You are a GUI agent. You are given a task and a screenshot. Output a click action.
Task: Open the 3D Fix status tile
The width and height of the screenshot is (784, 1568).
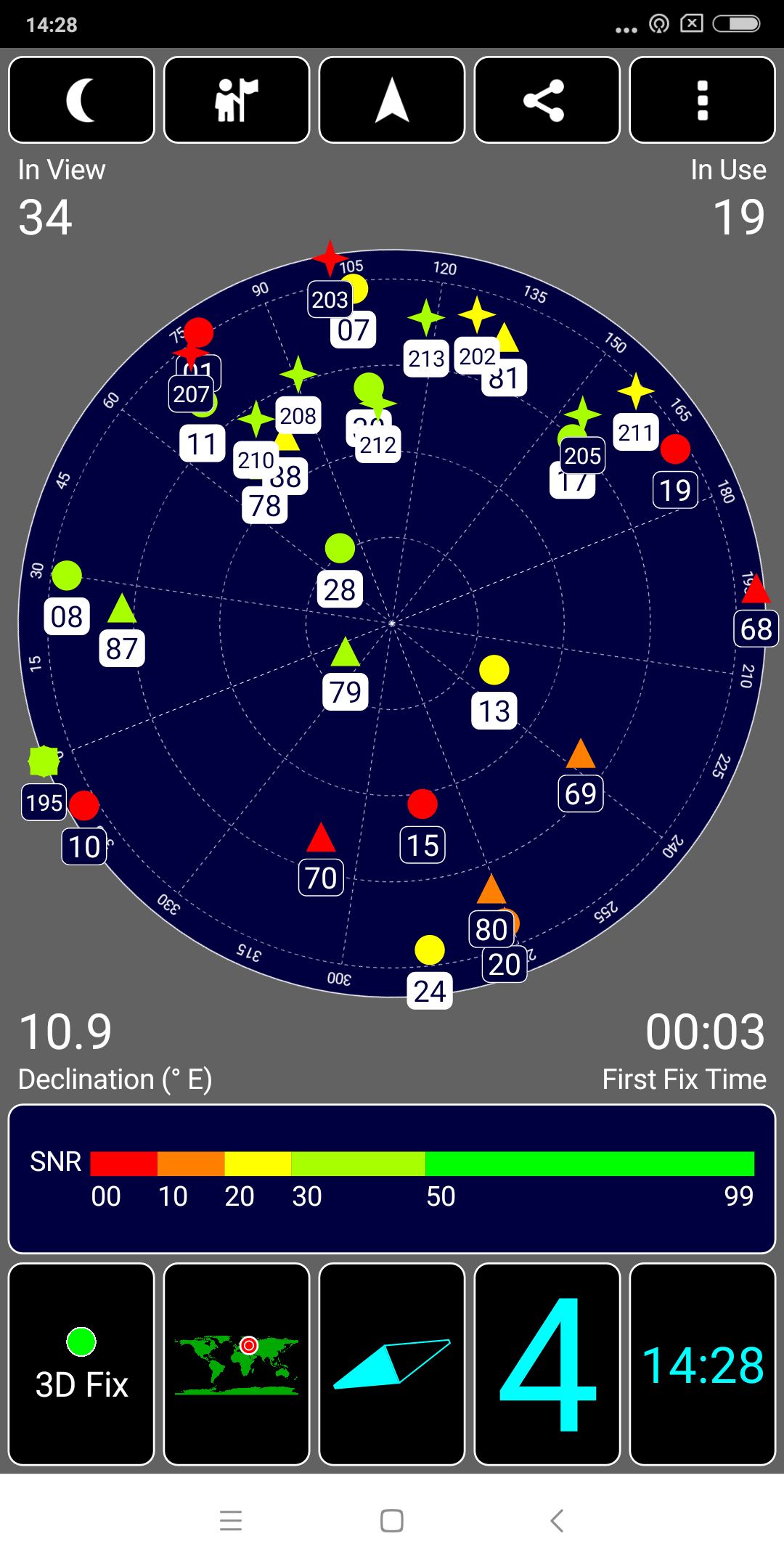point(81,1364)
